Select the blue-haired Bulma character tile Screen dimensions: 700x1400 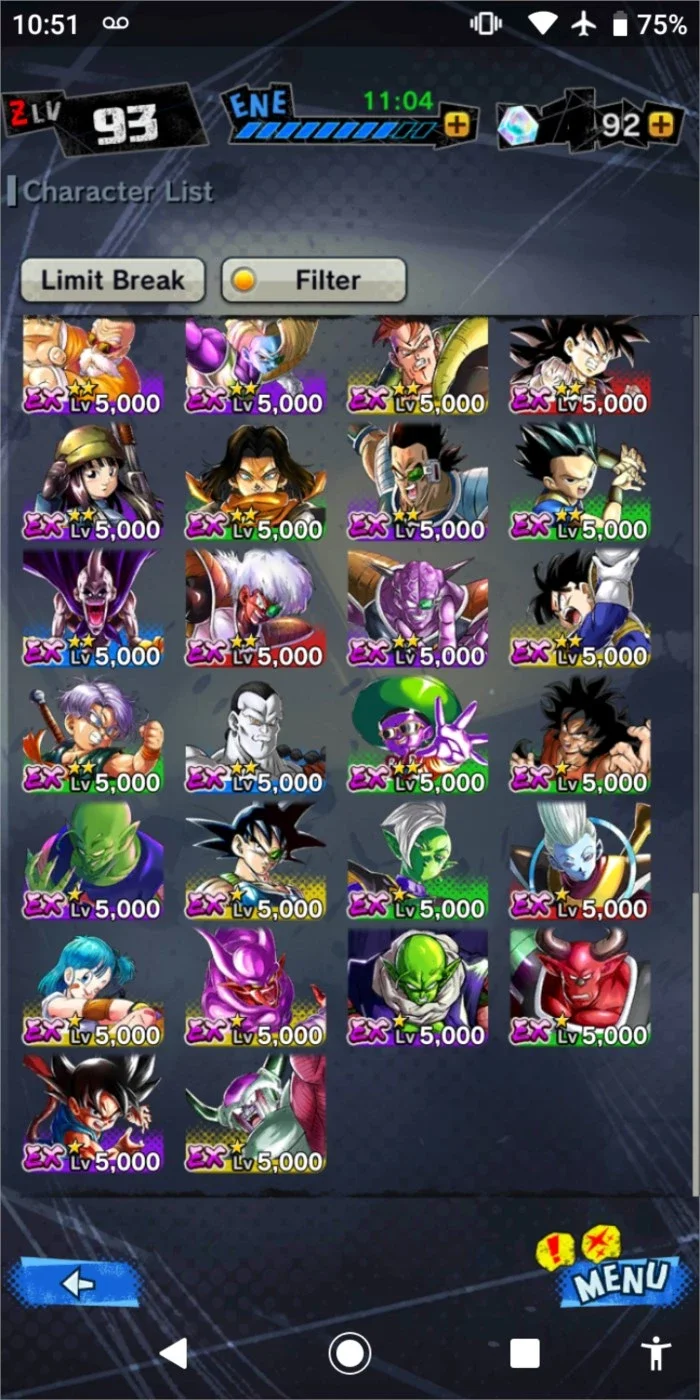[93, 988]
